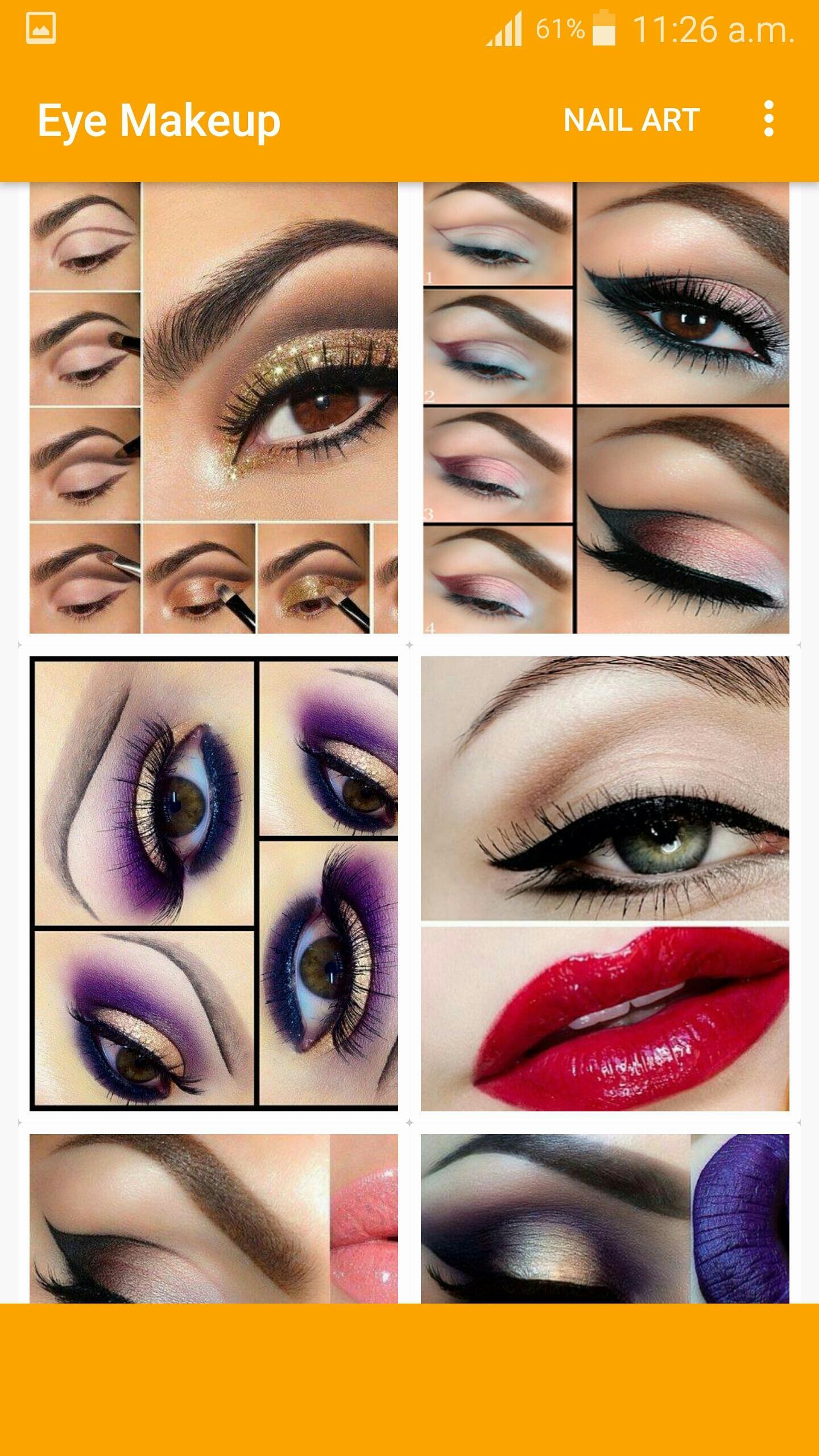Open the gold glitter eye makeup tutorial
The height and width of the screenshot is (1456, 819).
click(x=214, y=407)
